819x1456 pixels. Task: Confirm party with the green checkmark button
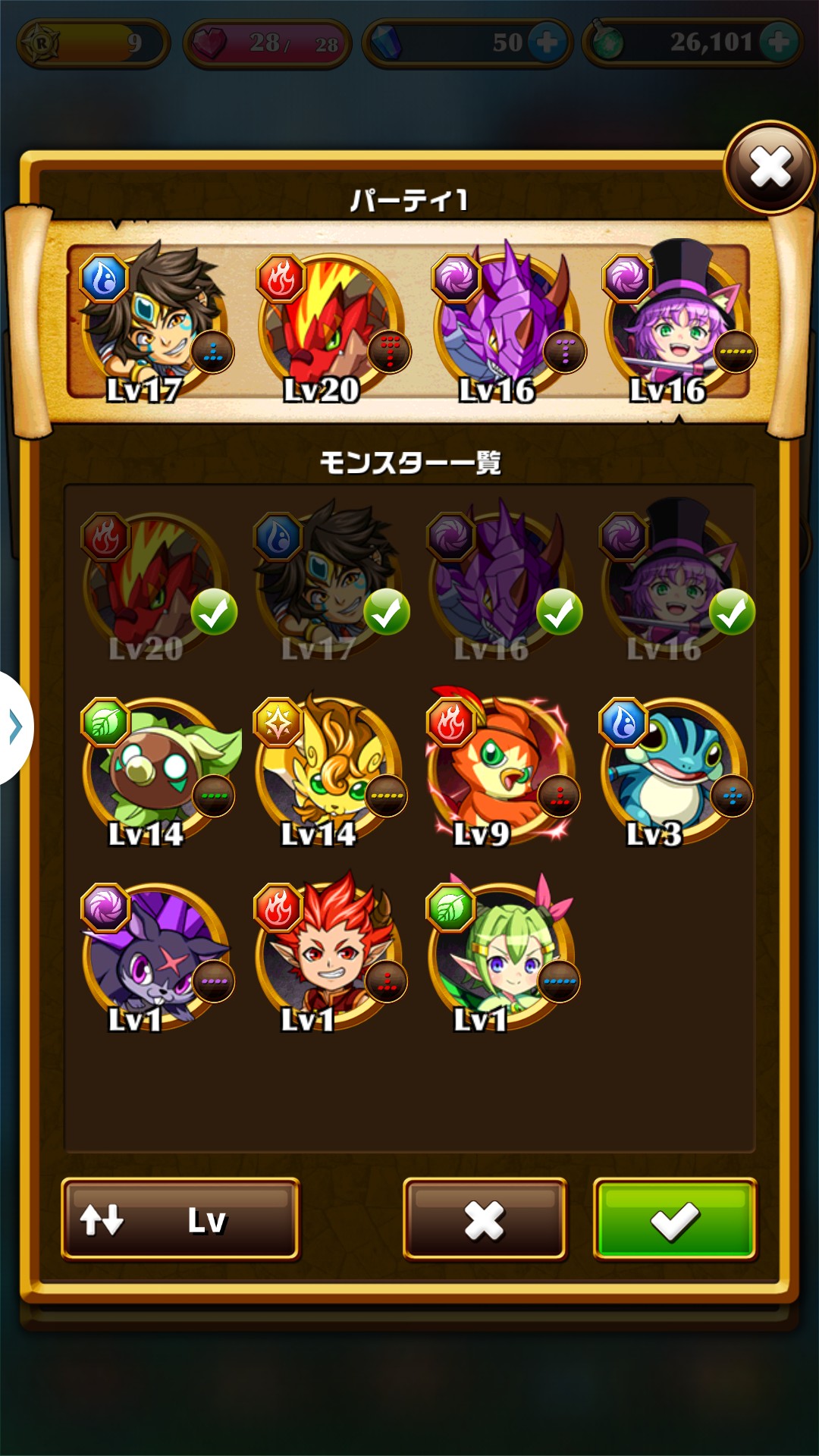click(x=674, y=1219)
